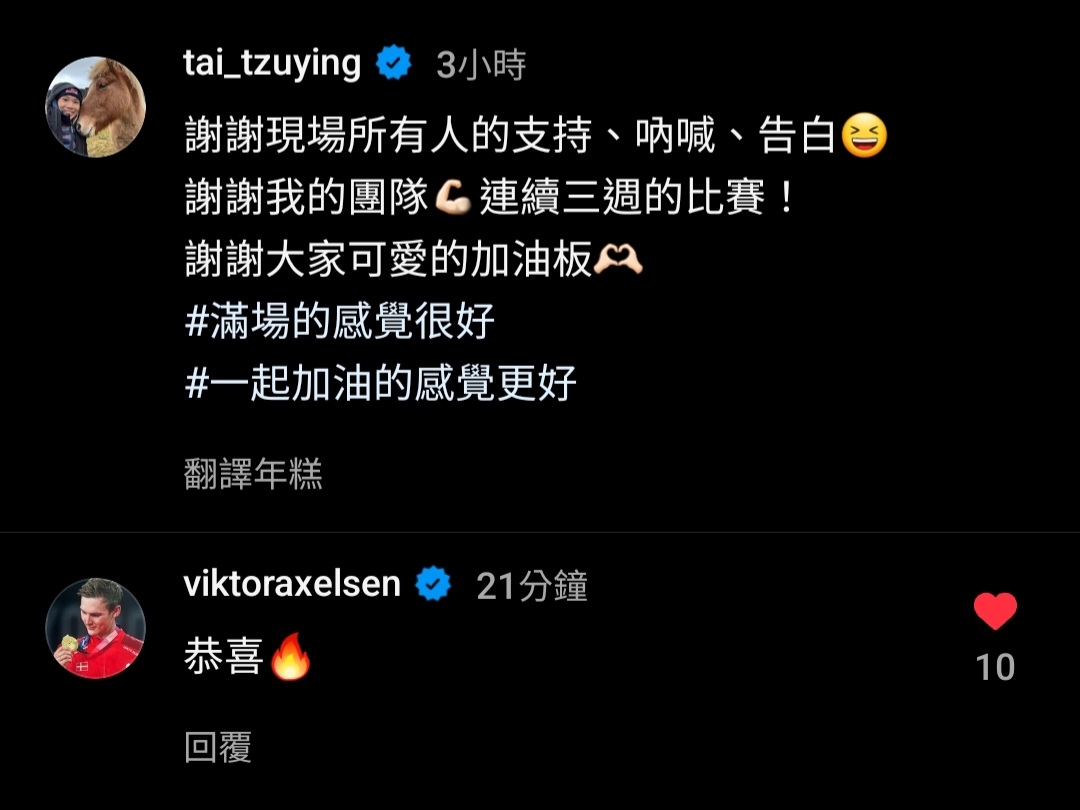The height and width of the screenshot is (810, 1080).
Task: Unlike viktoraxelsen's comment with the heart
Action: (x=994, y=612)
